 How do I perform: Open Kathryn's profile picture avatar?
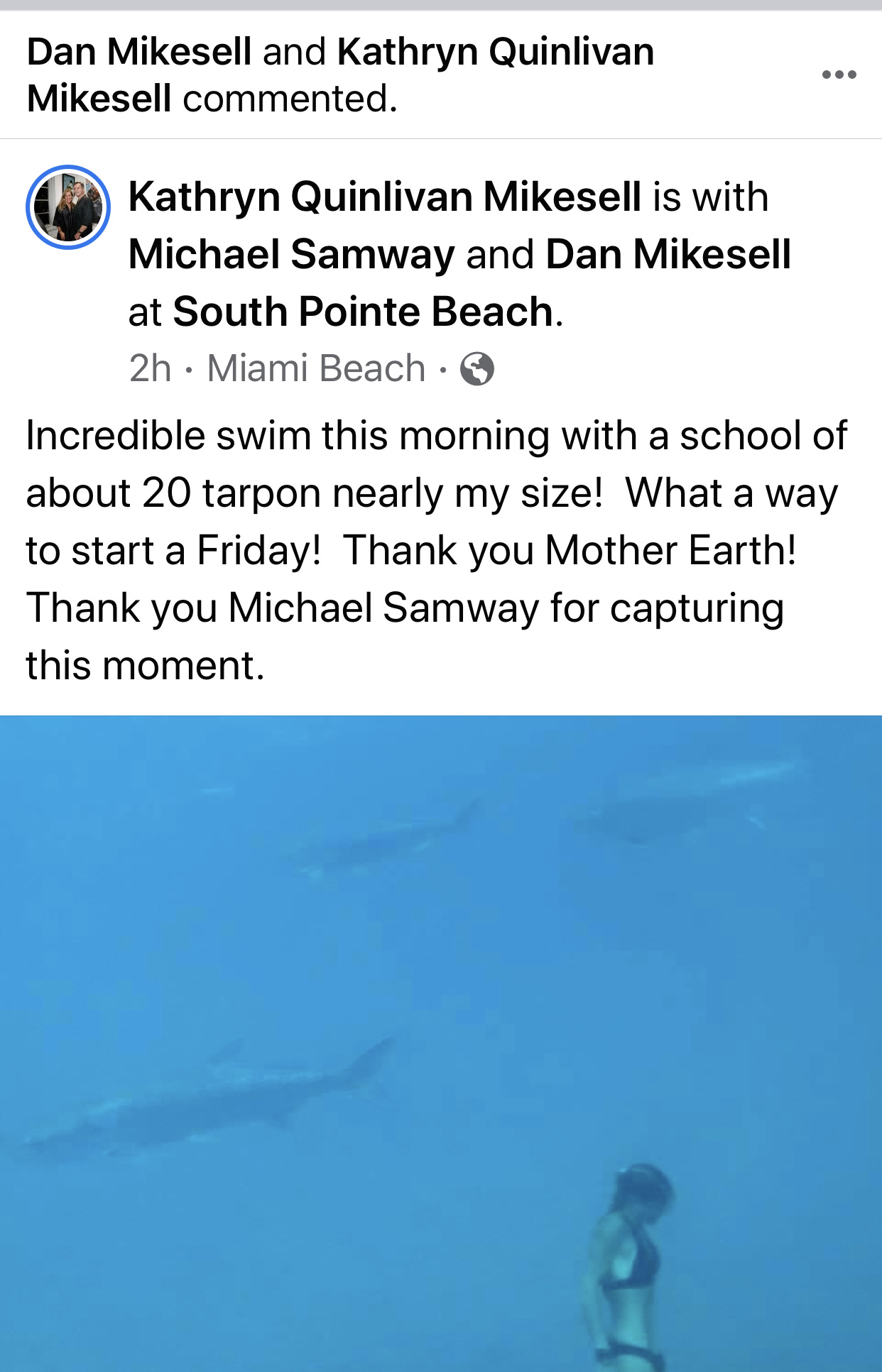point(68,207)
